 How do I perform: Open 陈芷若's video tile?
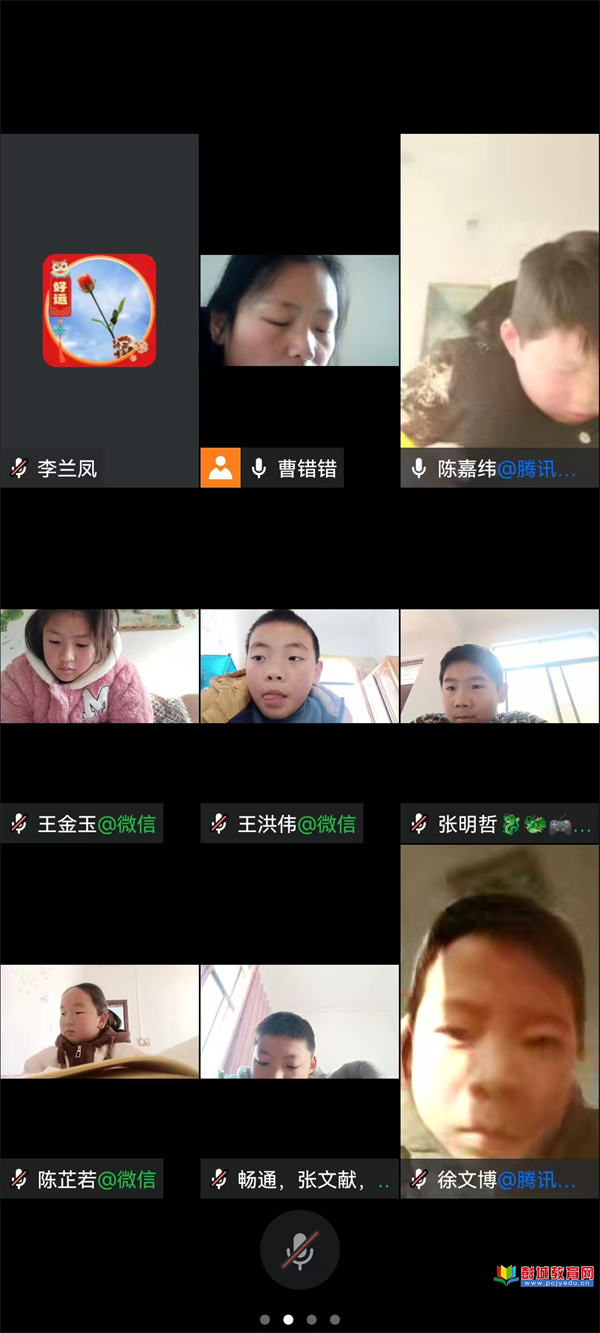click(x=99, y=1021)
